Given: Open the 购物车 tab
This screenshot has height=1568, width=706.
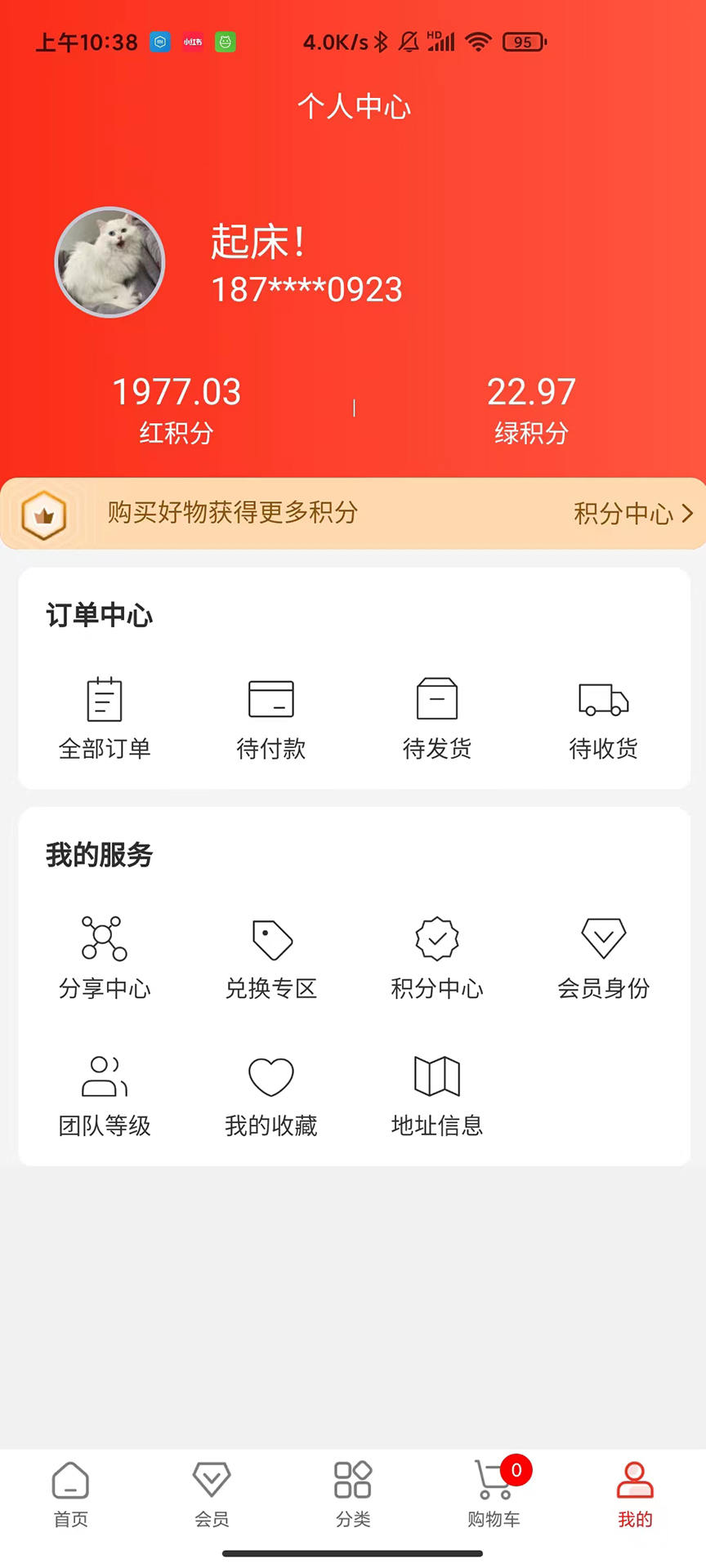Looking at the screenshot, I should pos(494,1494).
